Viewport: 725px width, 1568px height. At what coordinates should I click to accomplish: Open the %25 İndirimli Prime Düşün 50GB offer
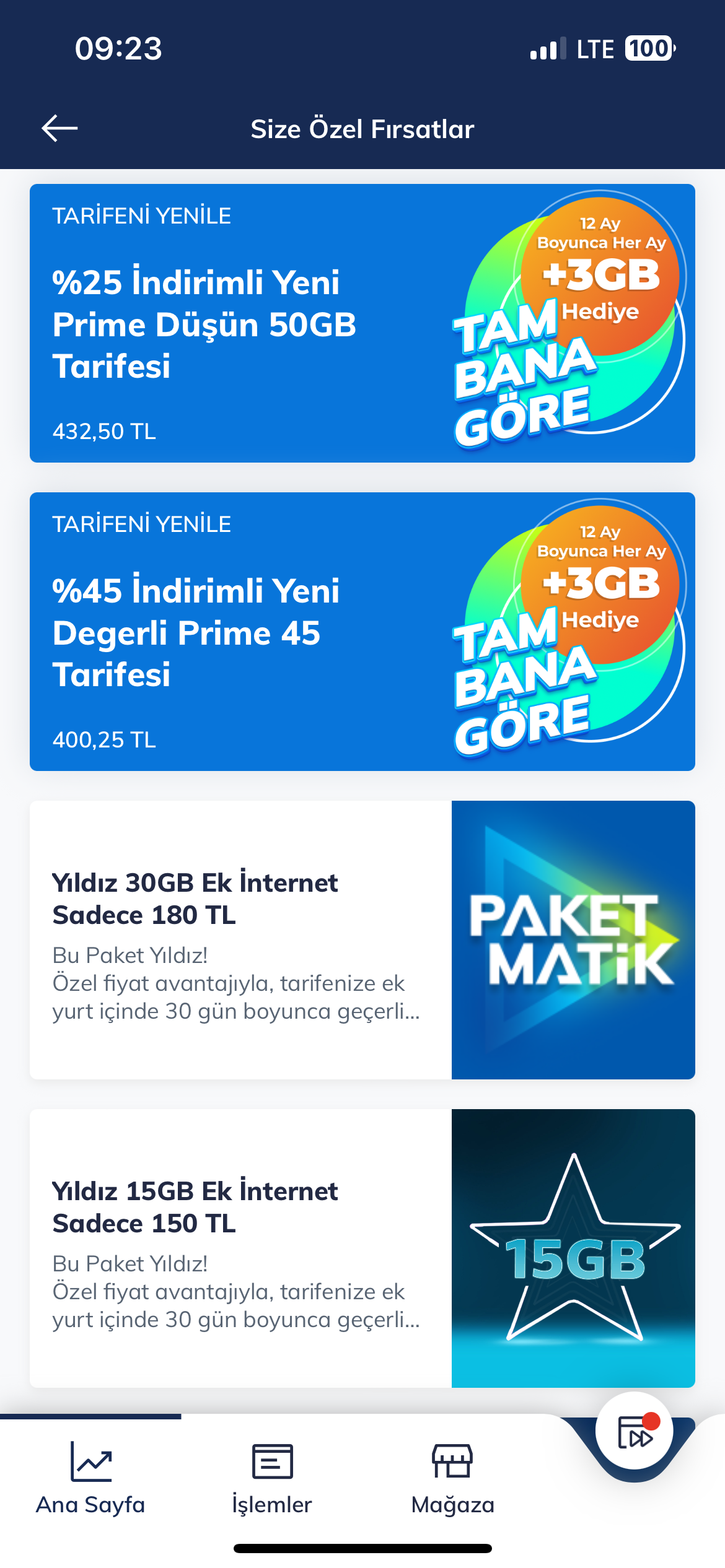pos(362,323)
